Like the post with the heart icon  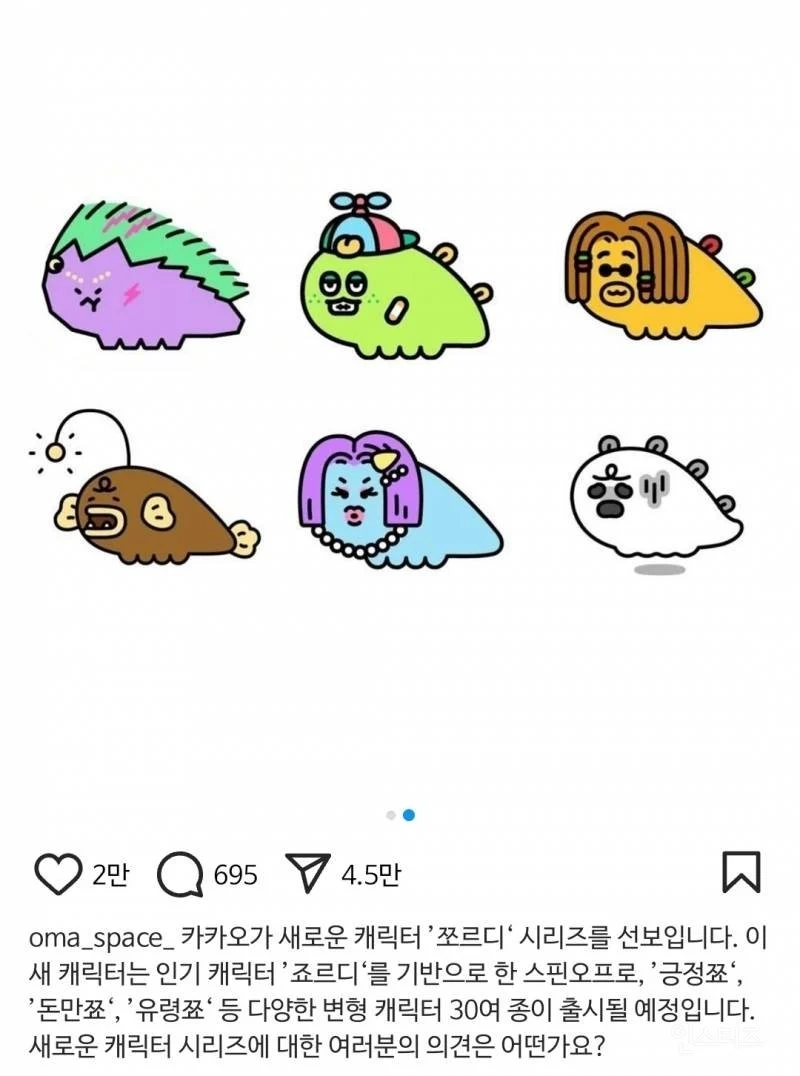(x=61, y=871)
